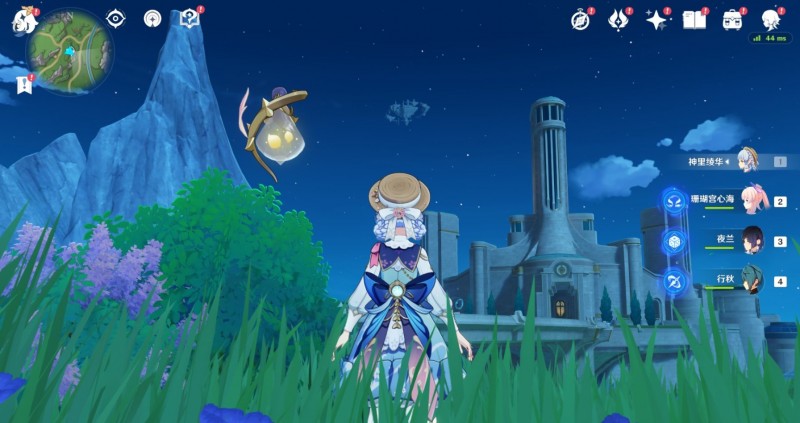Tap the wind-glider compass icon
This screenshot has height=423, width=800.
pos(153,18)
